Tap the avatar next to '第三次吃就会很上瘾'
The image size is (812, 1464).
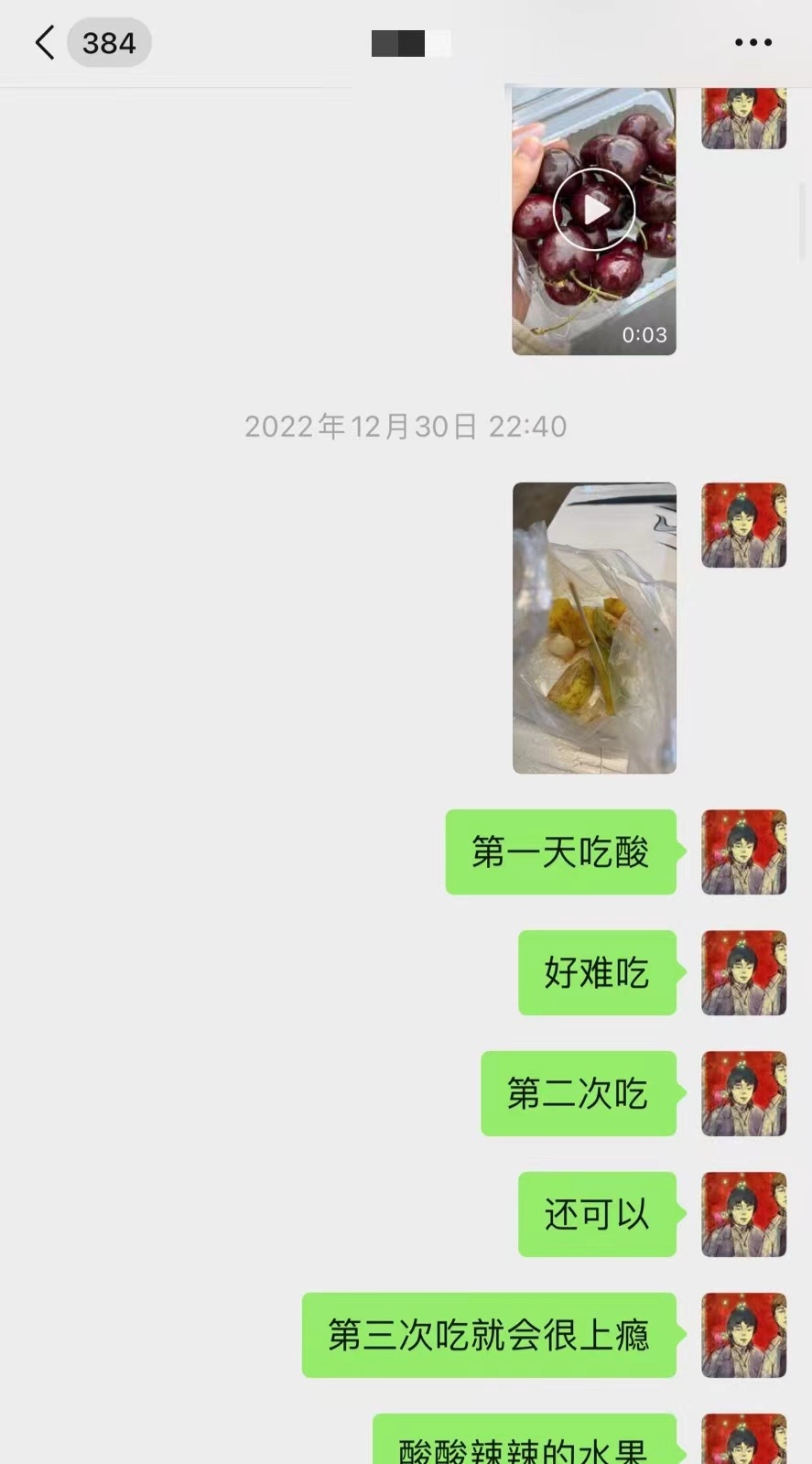743,1336
